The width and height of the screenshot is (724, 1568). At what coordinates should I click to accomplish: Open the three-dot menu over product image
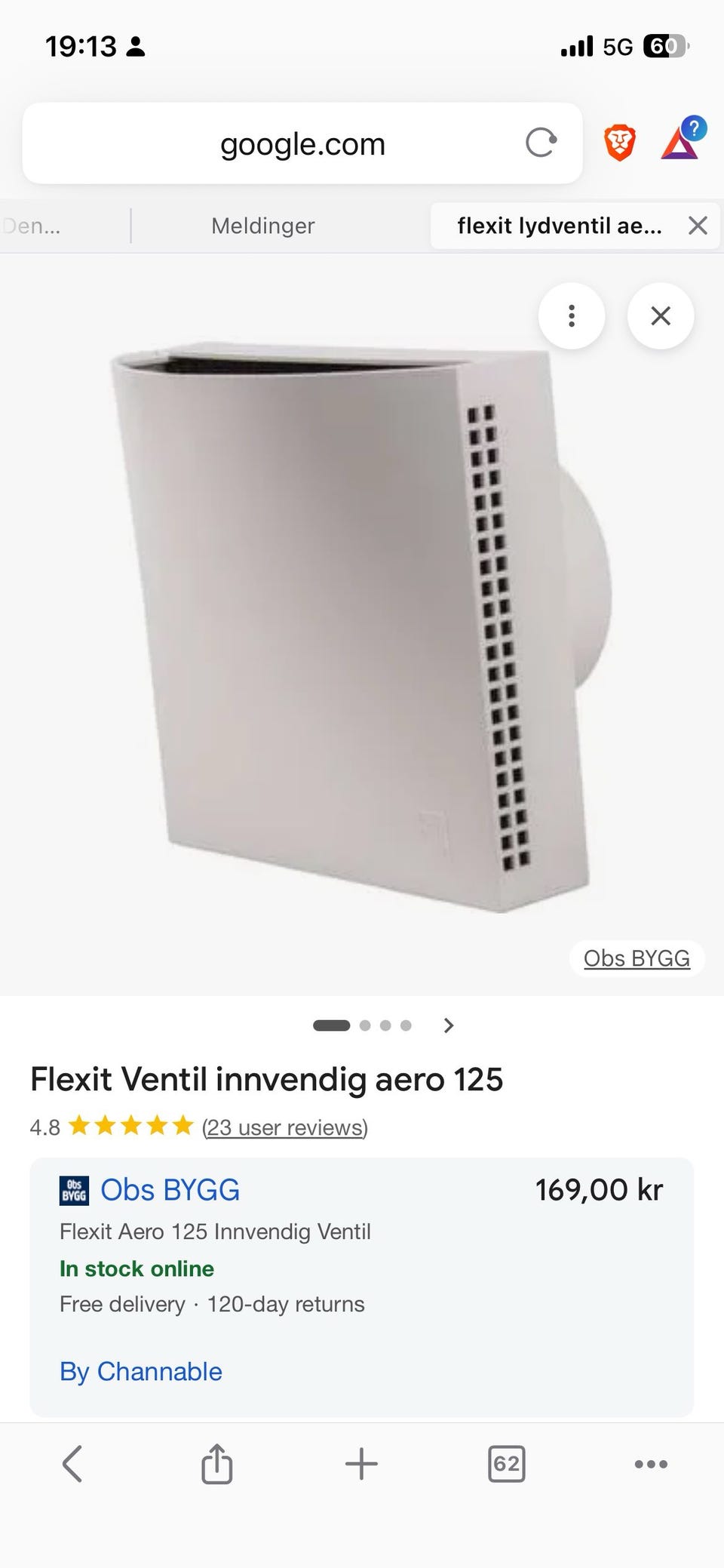pyautogui.click(x=572, y=315)
